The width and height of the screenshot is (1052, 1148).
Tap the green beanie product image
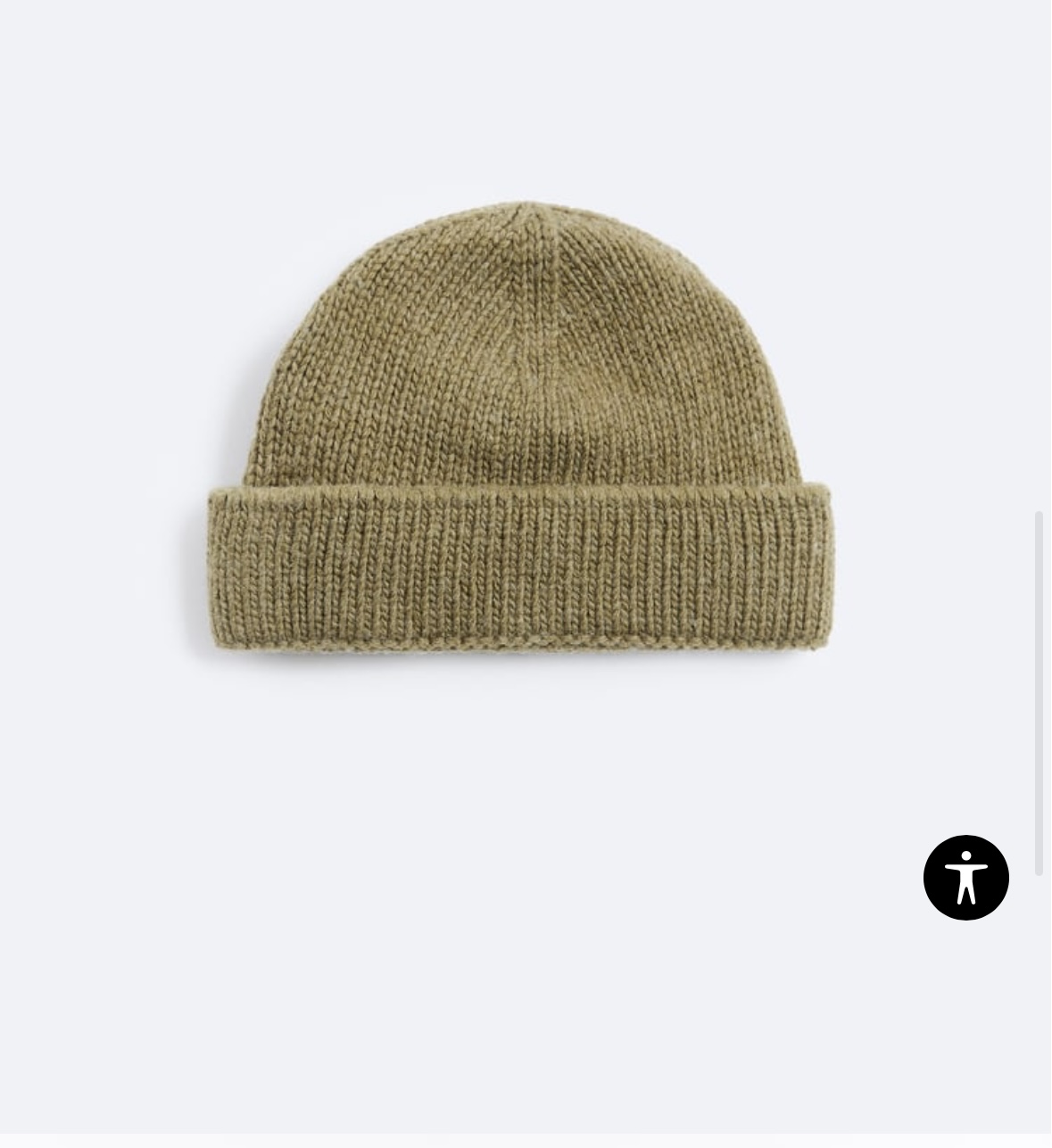click(520, 428)
